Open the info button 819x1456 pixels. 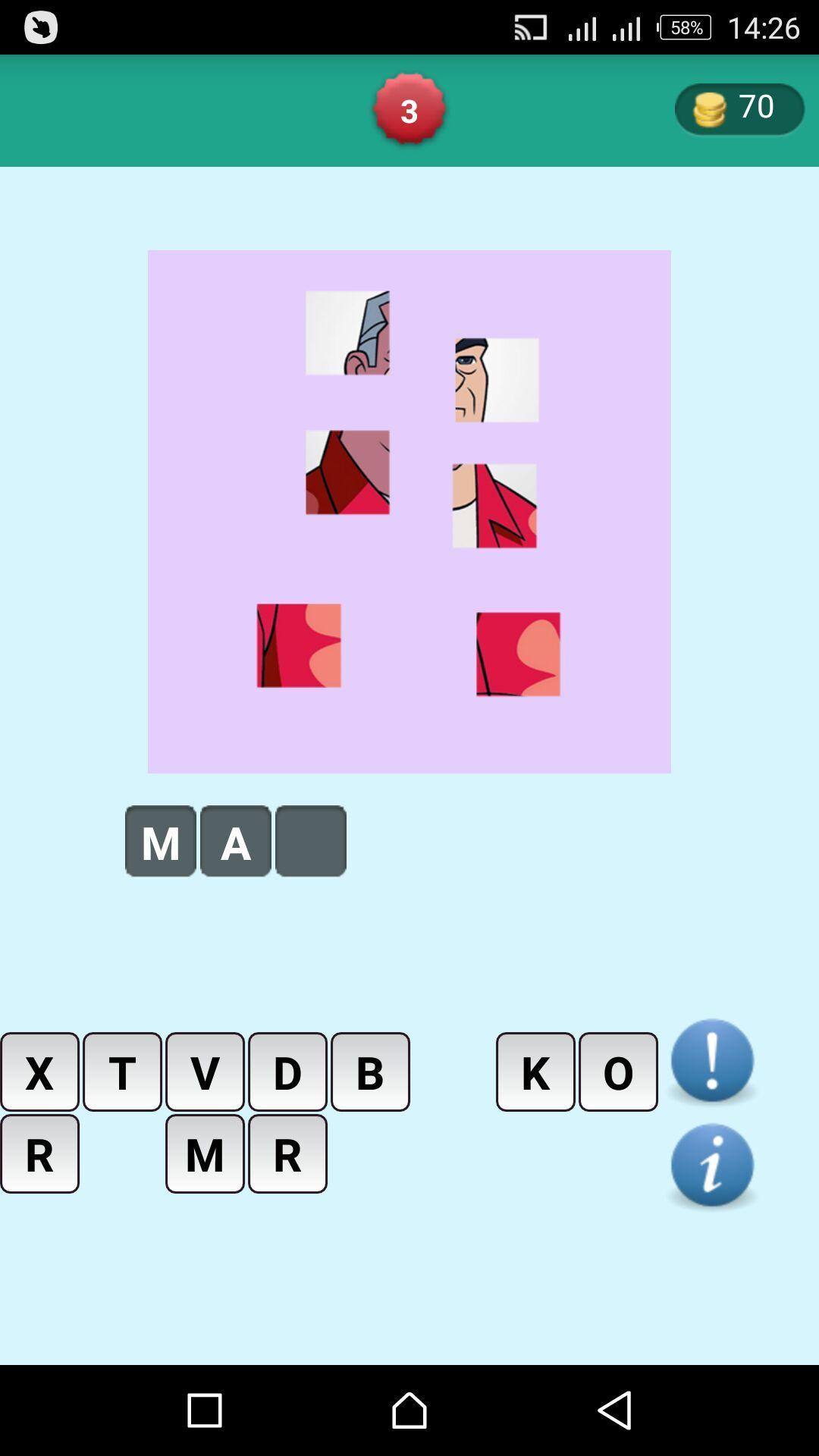(x=711, y=1165)
